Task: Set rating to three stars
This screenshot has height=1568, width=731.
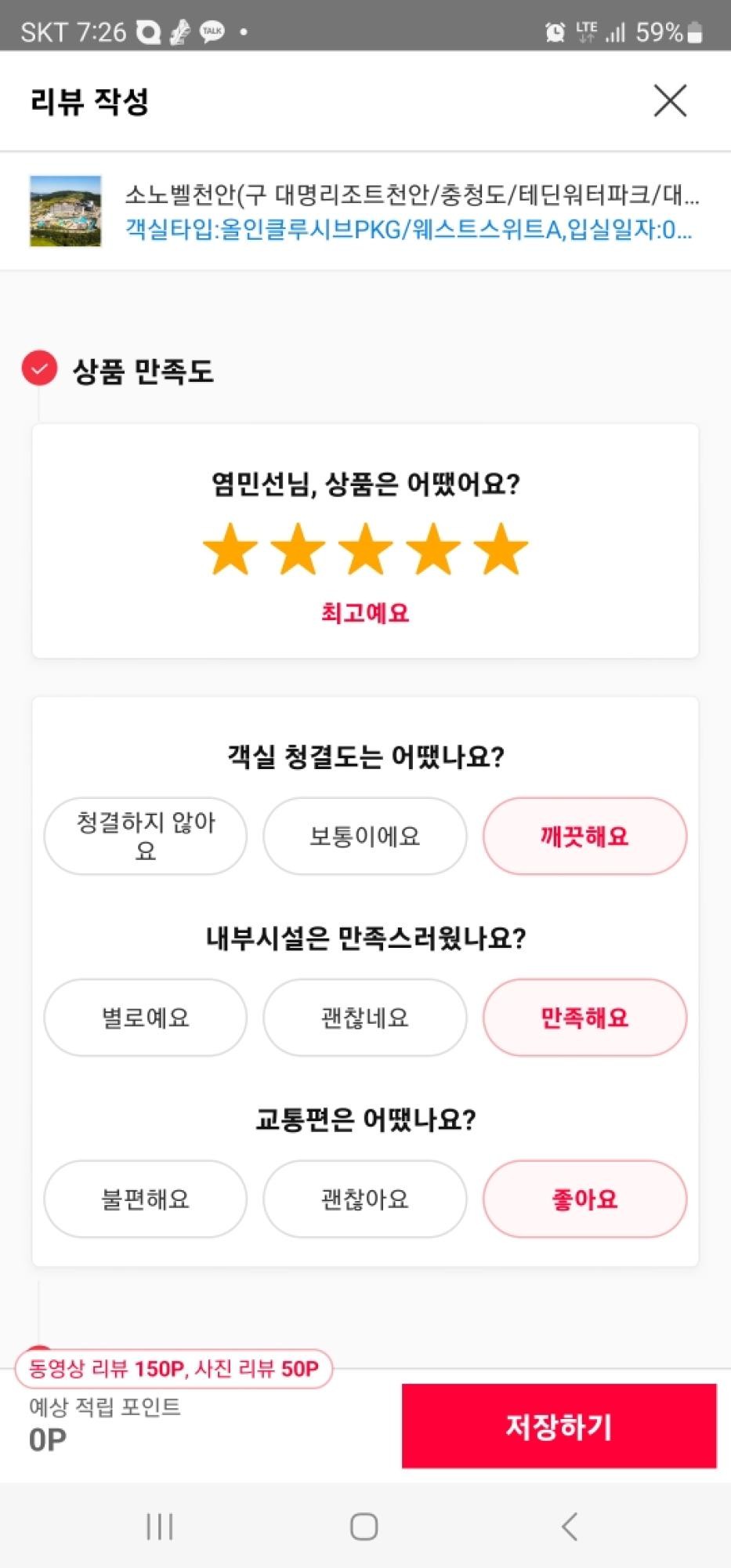Action: 365,549
